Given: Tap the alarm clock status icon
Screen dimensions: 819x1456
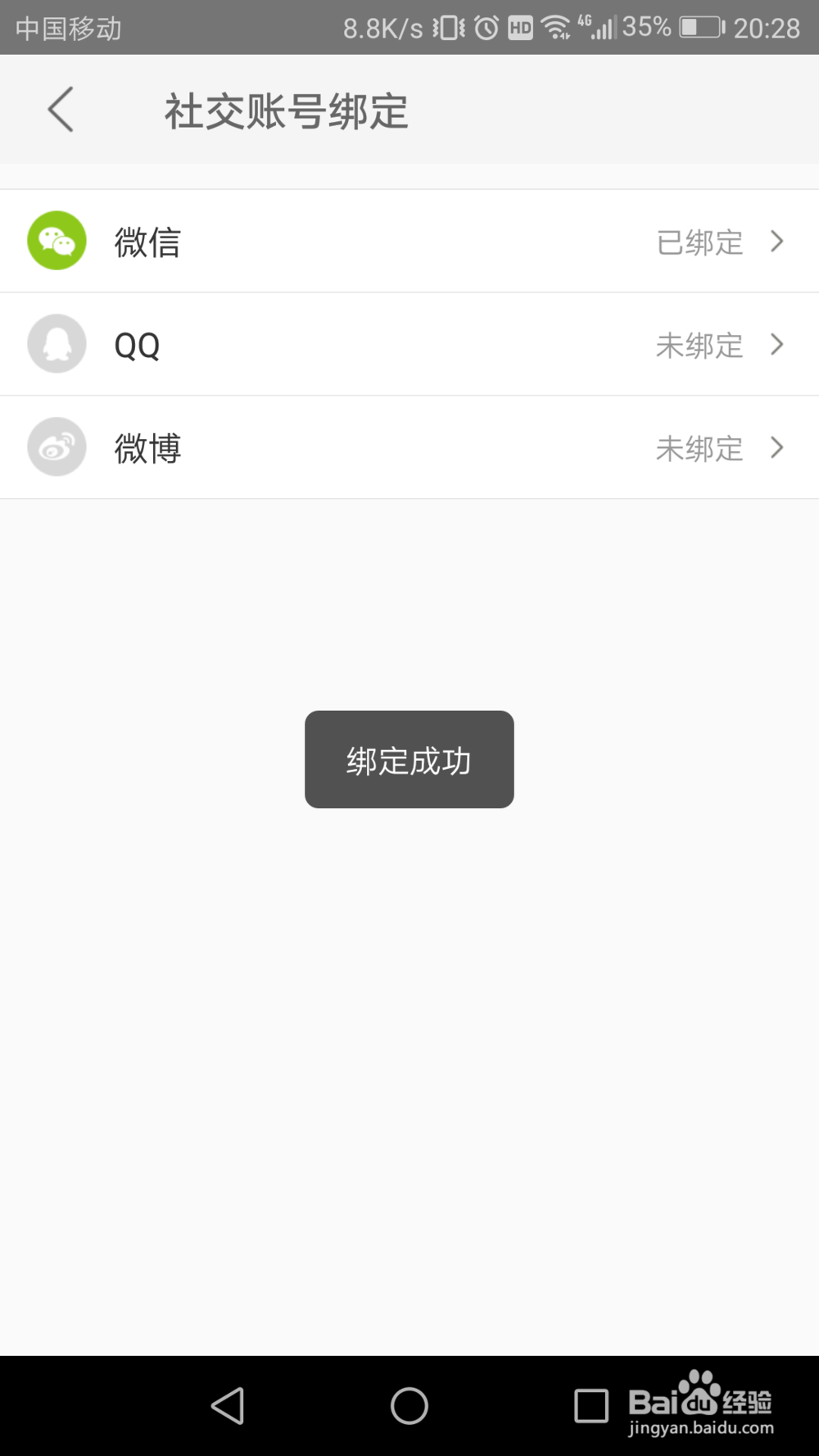Looking at the screenshot, I should [x=485, y=27].
